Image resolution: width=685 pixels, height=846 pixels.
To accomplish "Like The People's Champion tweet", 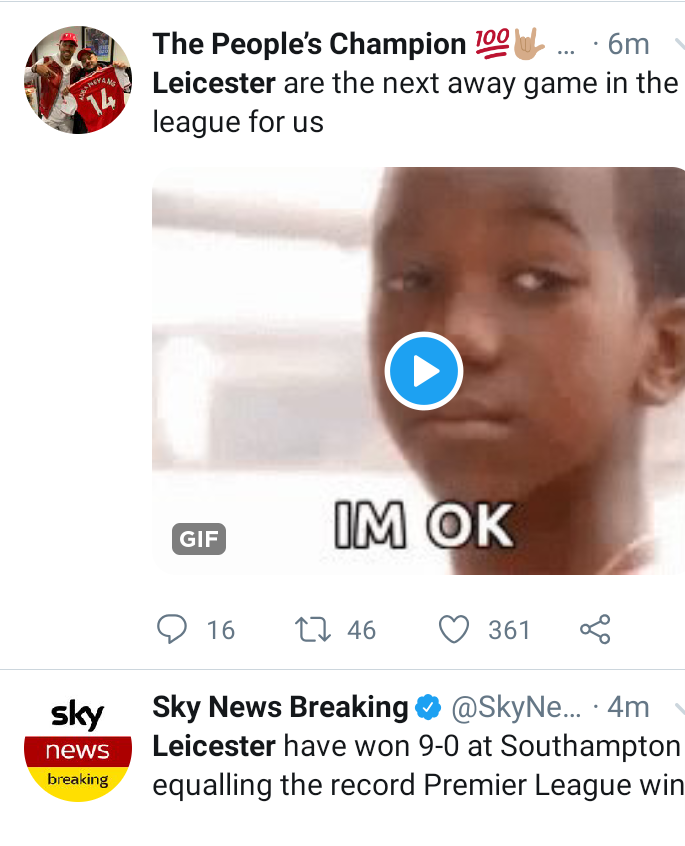I will pos(455,629).
